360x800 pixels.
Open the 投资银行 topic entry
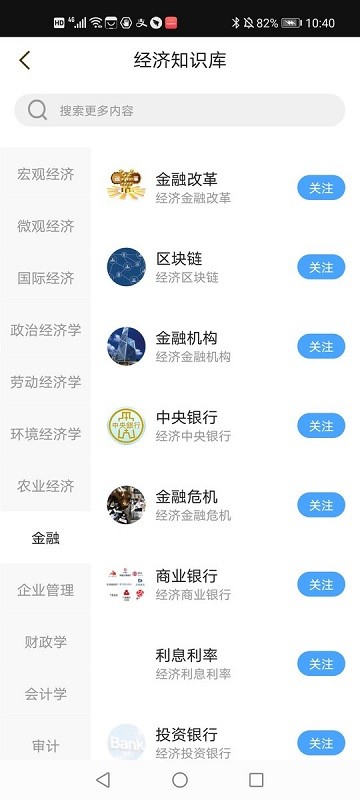(193, 743)
